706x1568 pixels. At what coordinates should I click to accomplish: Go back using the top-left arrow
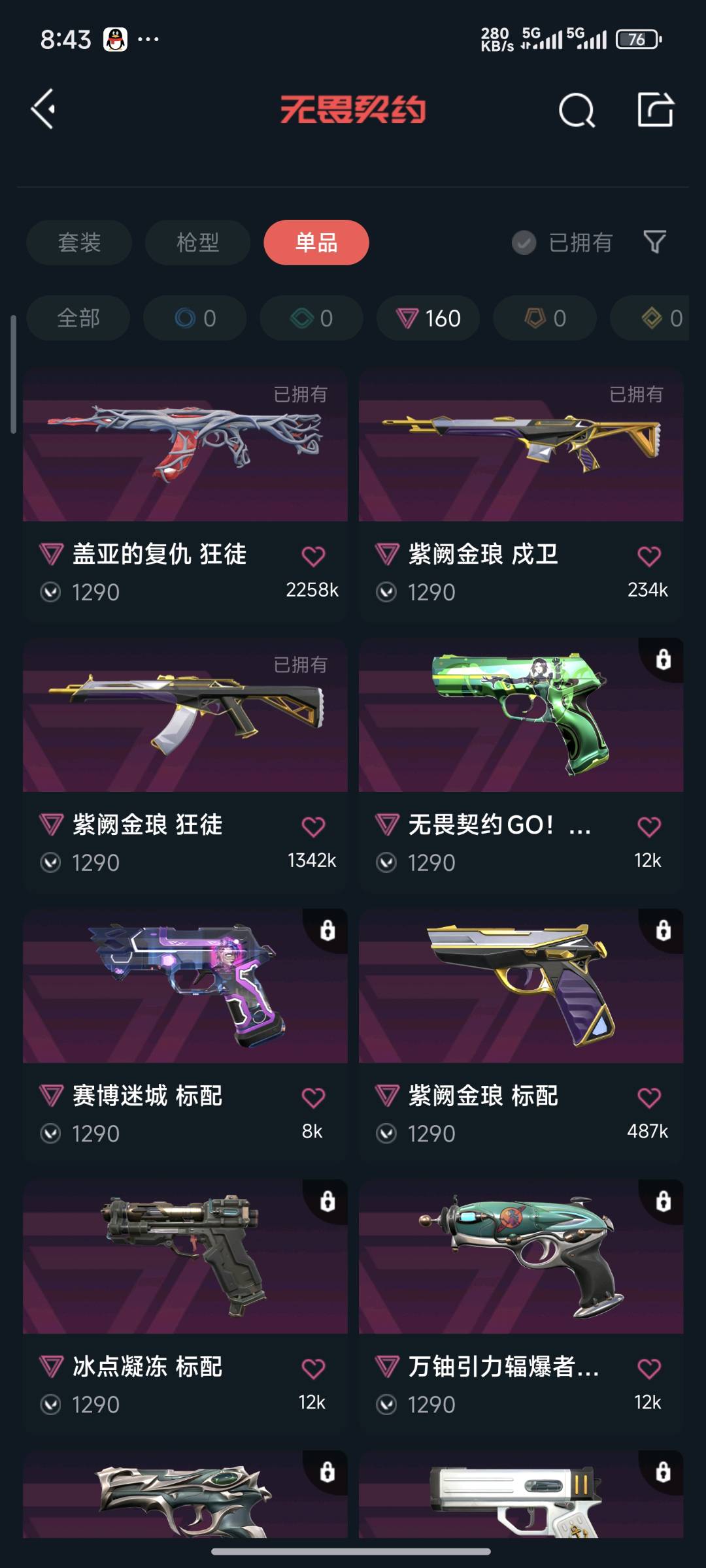43,109
